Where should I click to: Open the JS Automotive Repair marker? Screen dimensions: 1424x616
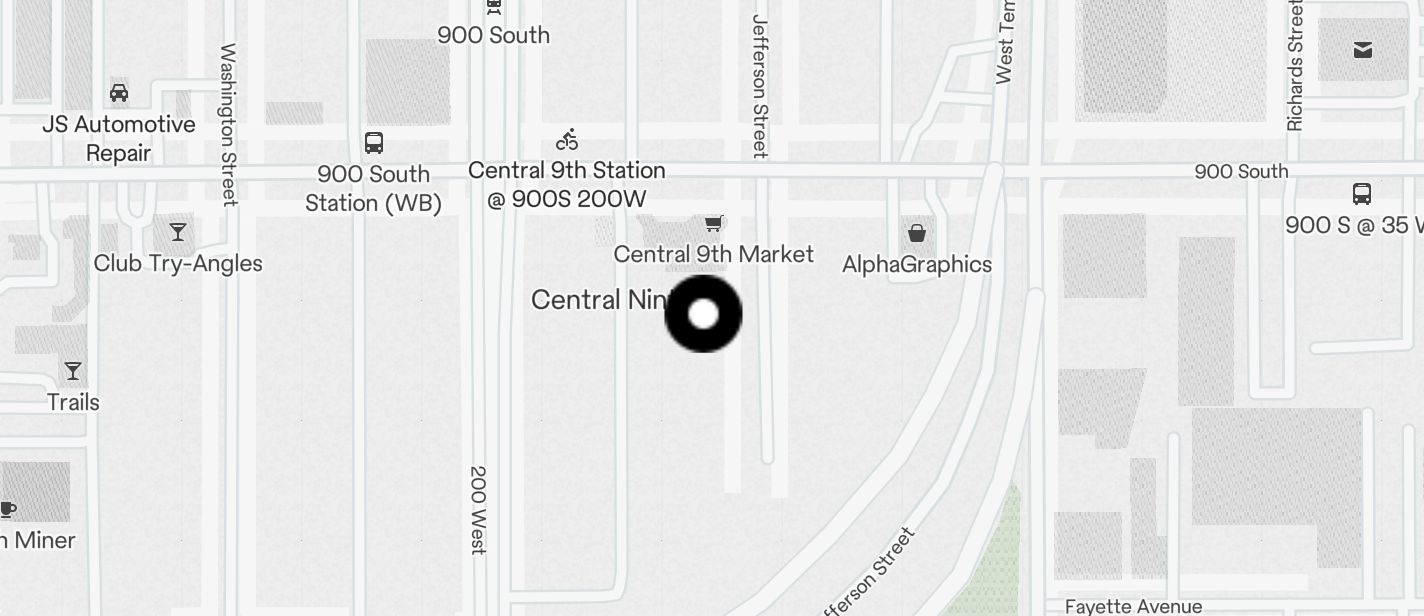coord(119,94)
